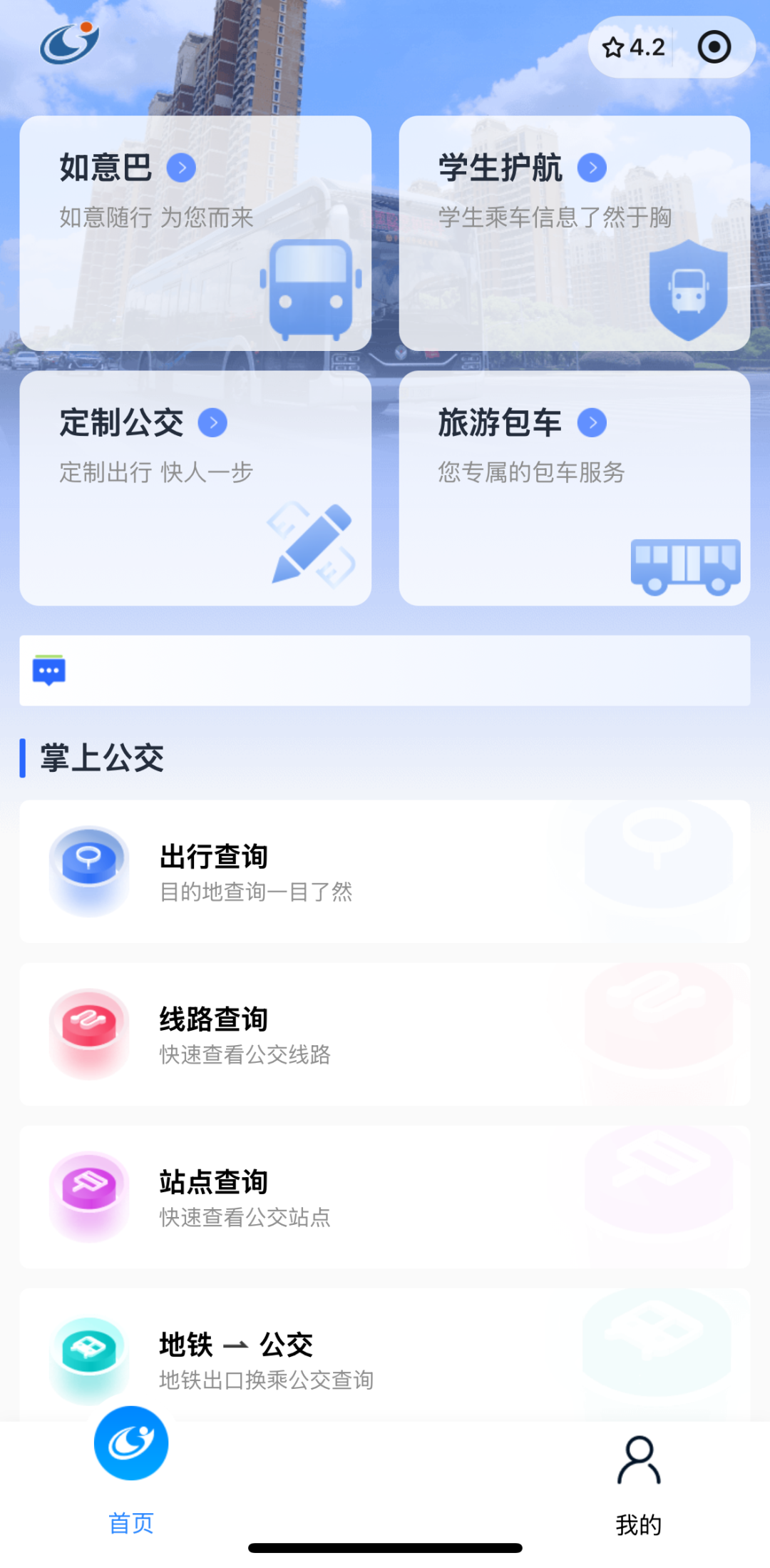This screenshot has height=1568, width=770.
Task: Open the announcement message bar
Action: 385,671
